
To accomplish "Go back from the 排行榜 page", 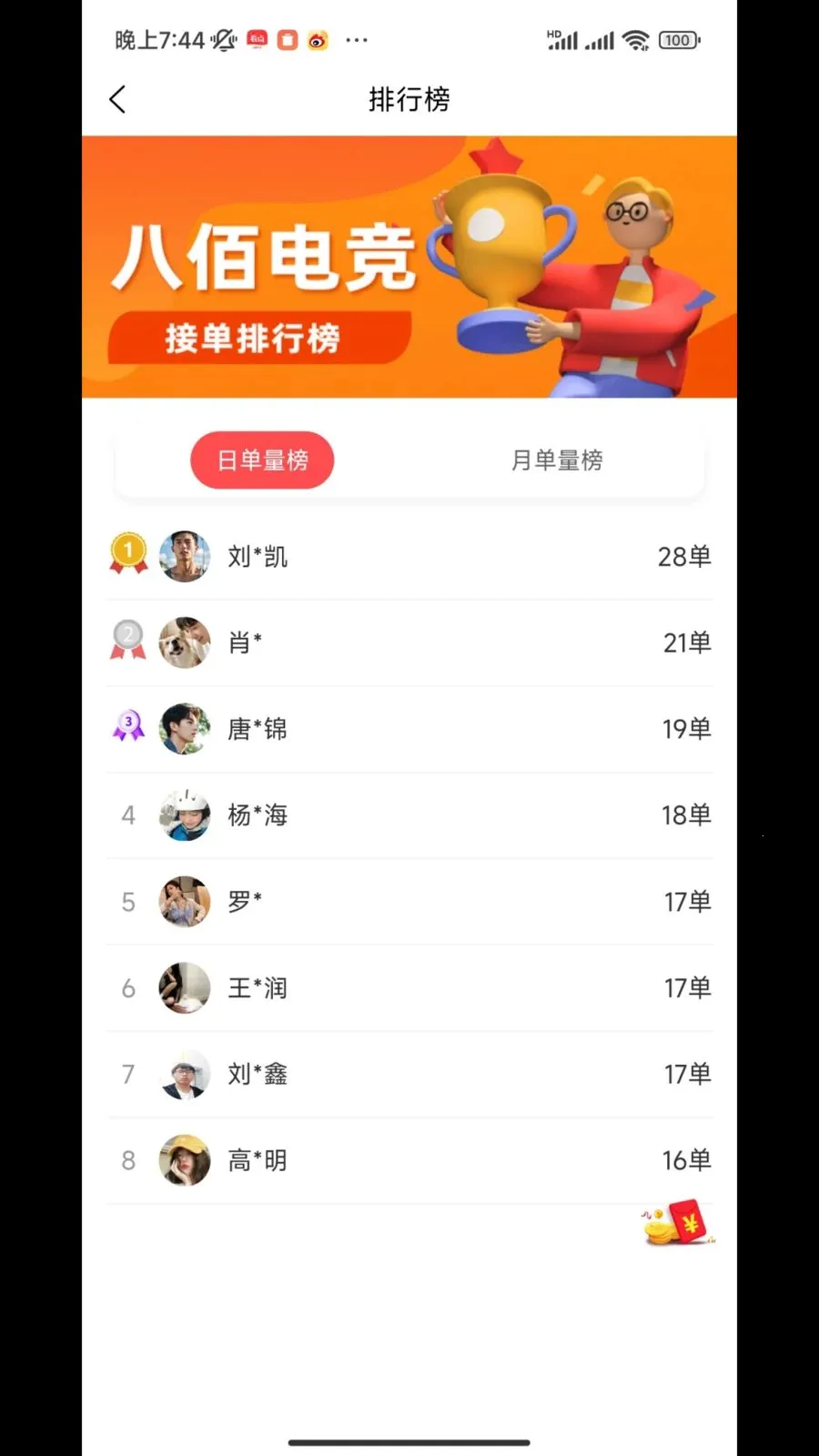I will (117, 99).
